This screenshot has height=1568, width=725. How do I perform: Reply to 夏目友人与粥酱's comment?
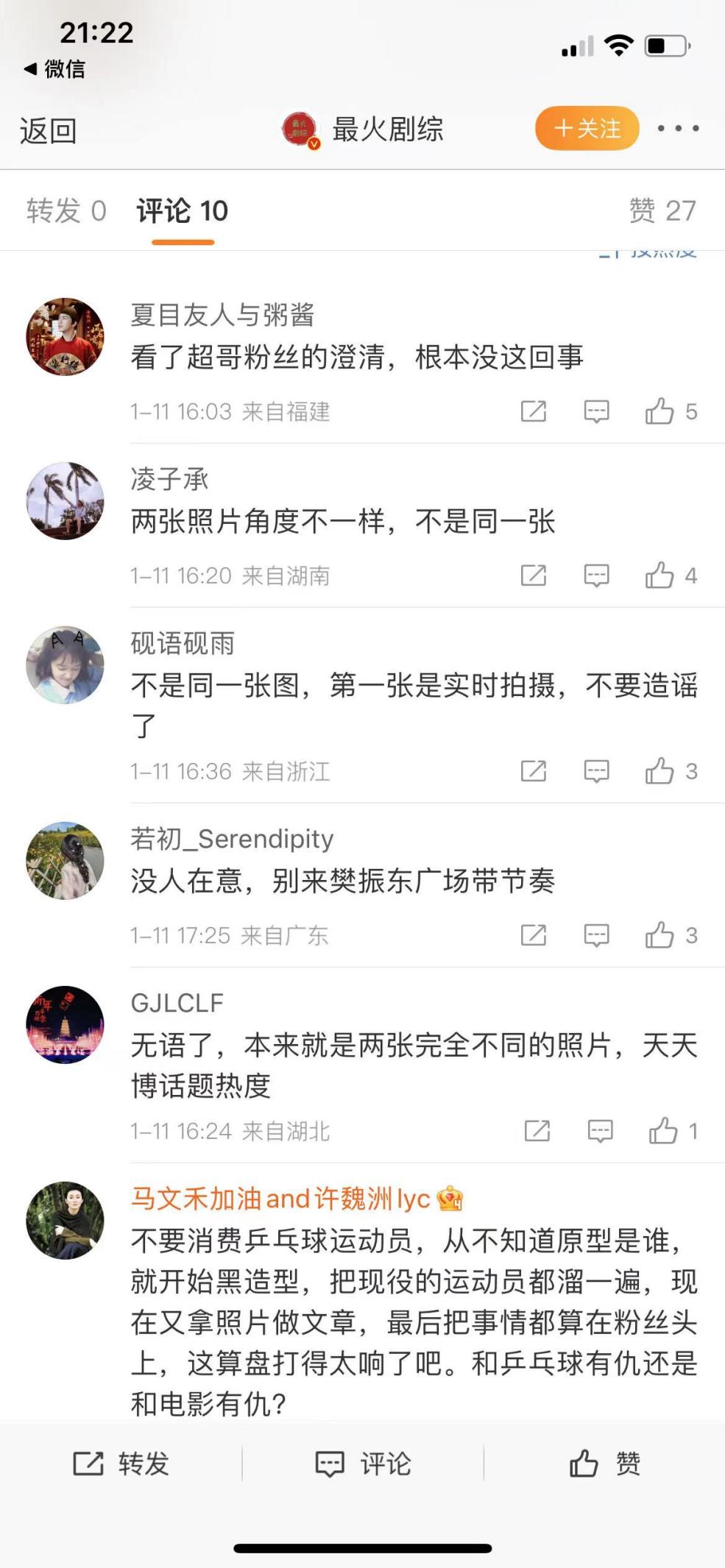click(596, 411)
